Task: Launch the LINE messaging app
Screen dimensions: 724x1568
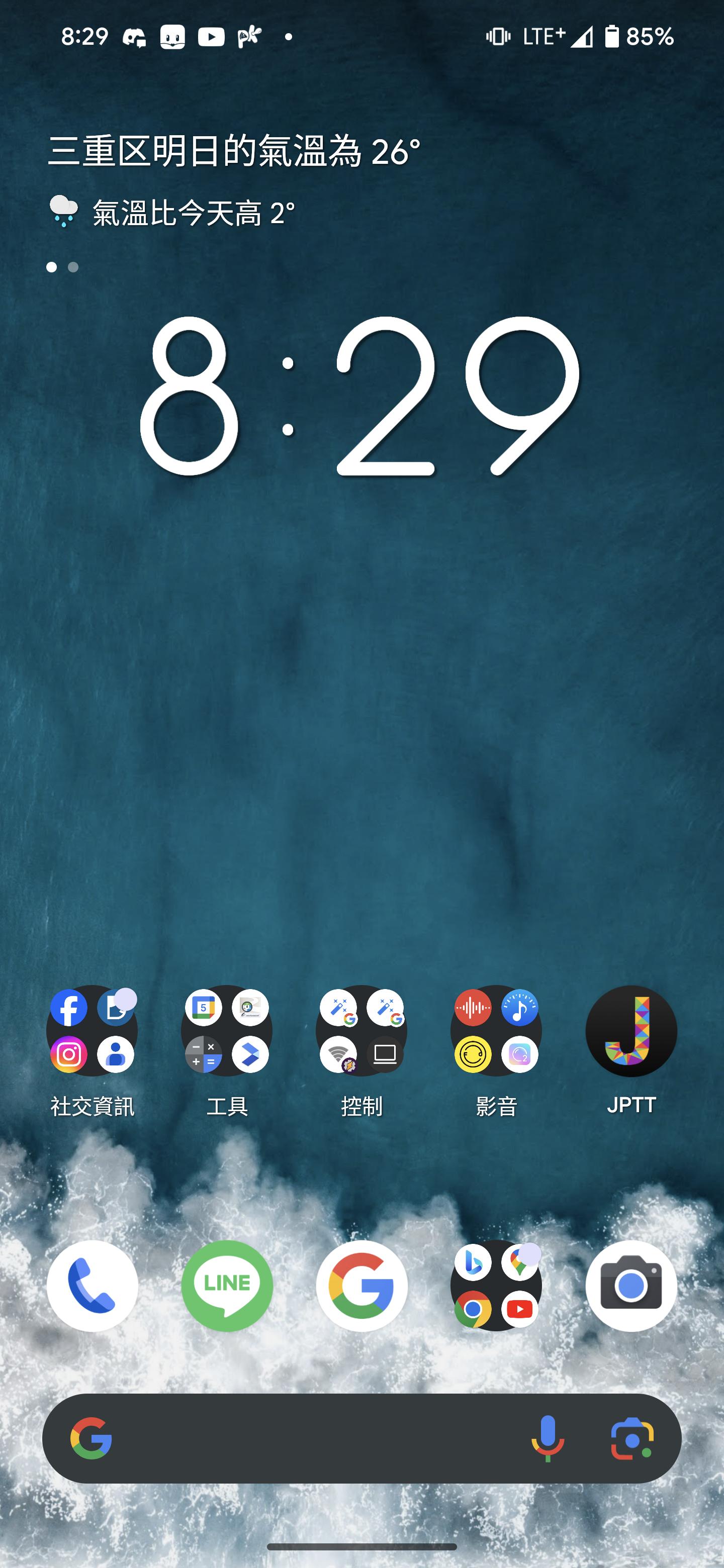Action: tap(227, 1286)
